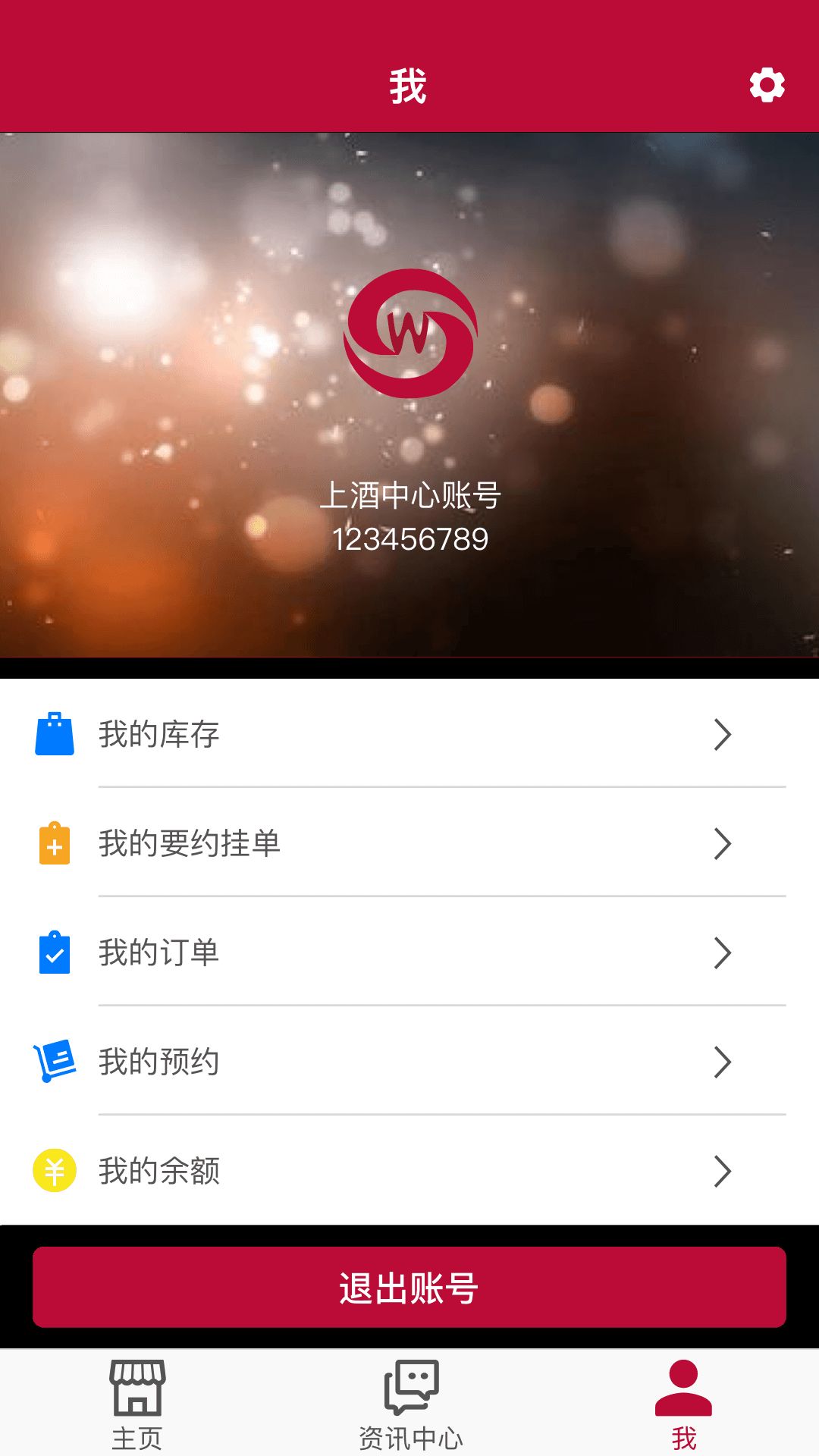Image resolution: width=819 pixels, height=1456 pixels.
Task: Open the settings gear icon
Action: click(767, 86)
